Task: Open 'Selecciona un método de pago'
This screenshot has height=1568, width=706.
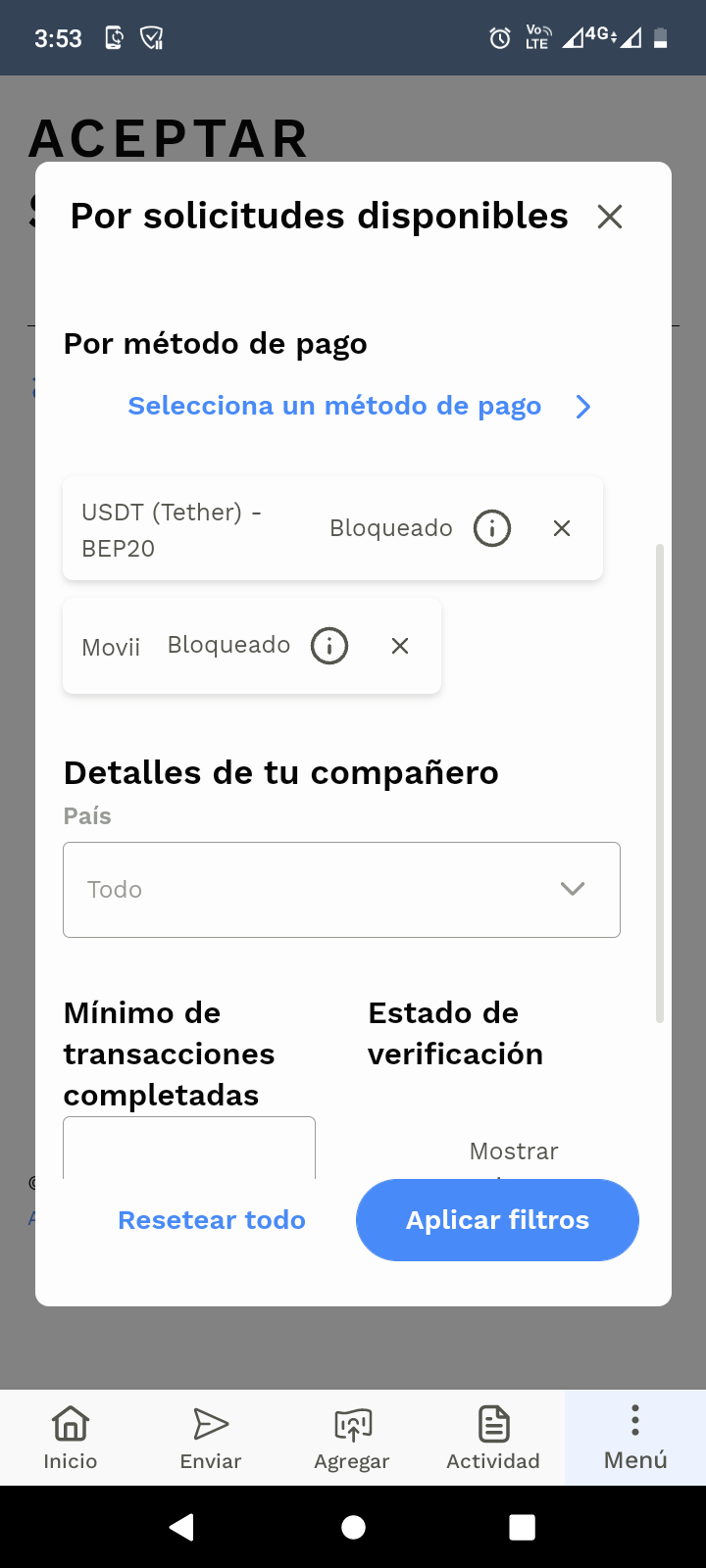Action: click(359, 406)
